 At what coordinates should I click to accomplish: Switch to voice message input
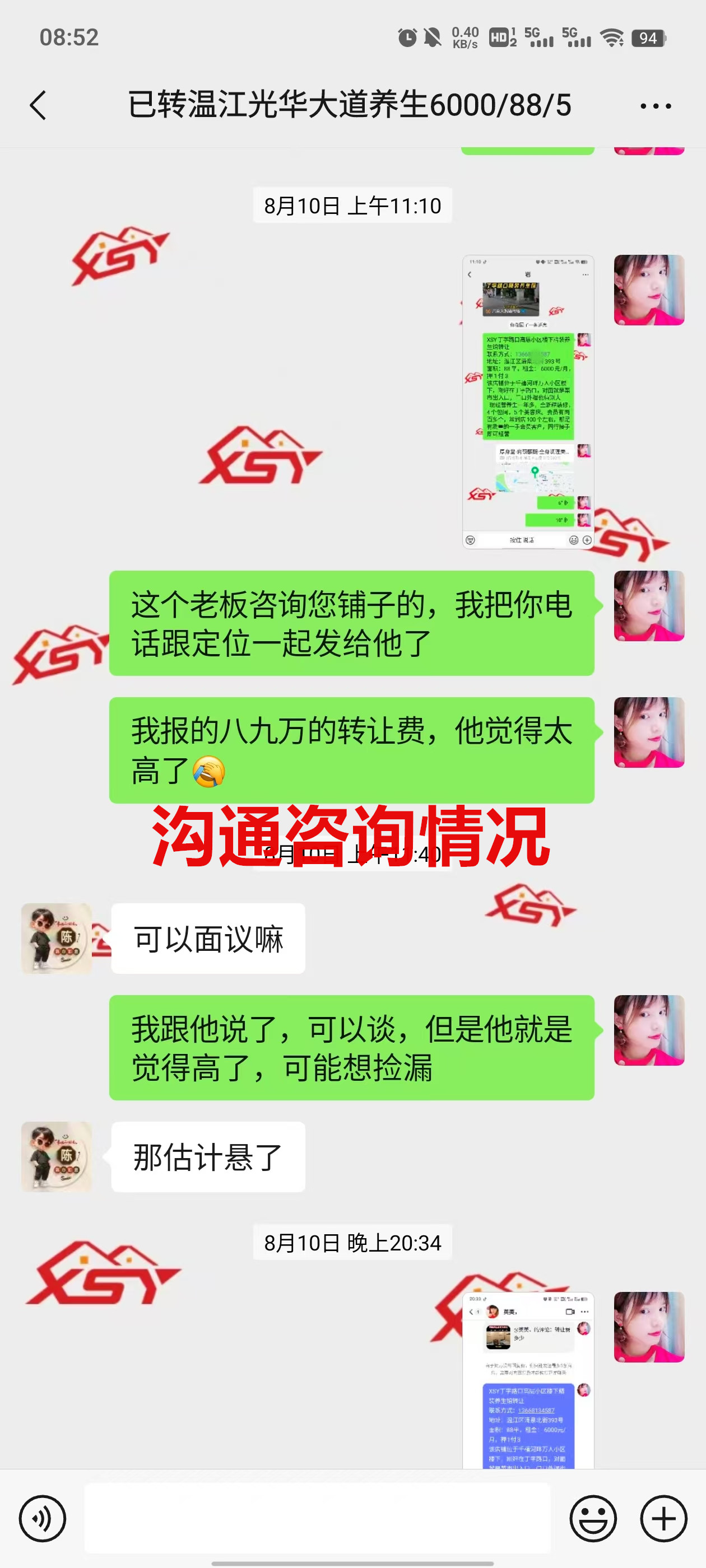pos(42,1518)
